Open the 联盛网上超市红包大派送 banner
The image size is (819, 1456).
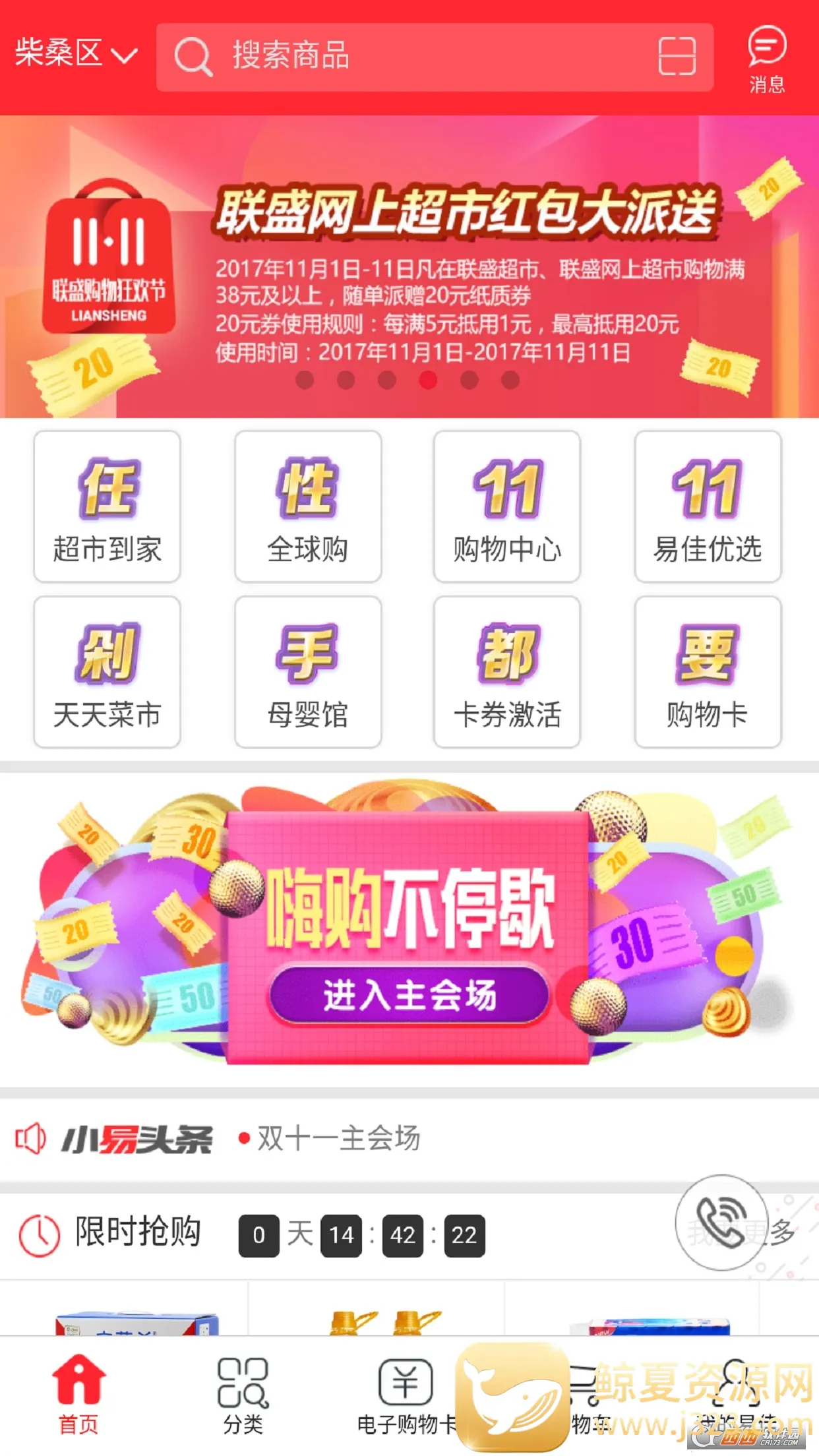409,267
